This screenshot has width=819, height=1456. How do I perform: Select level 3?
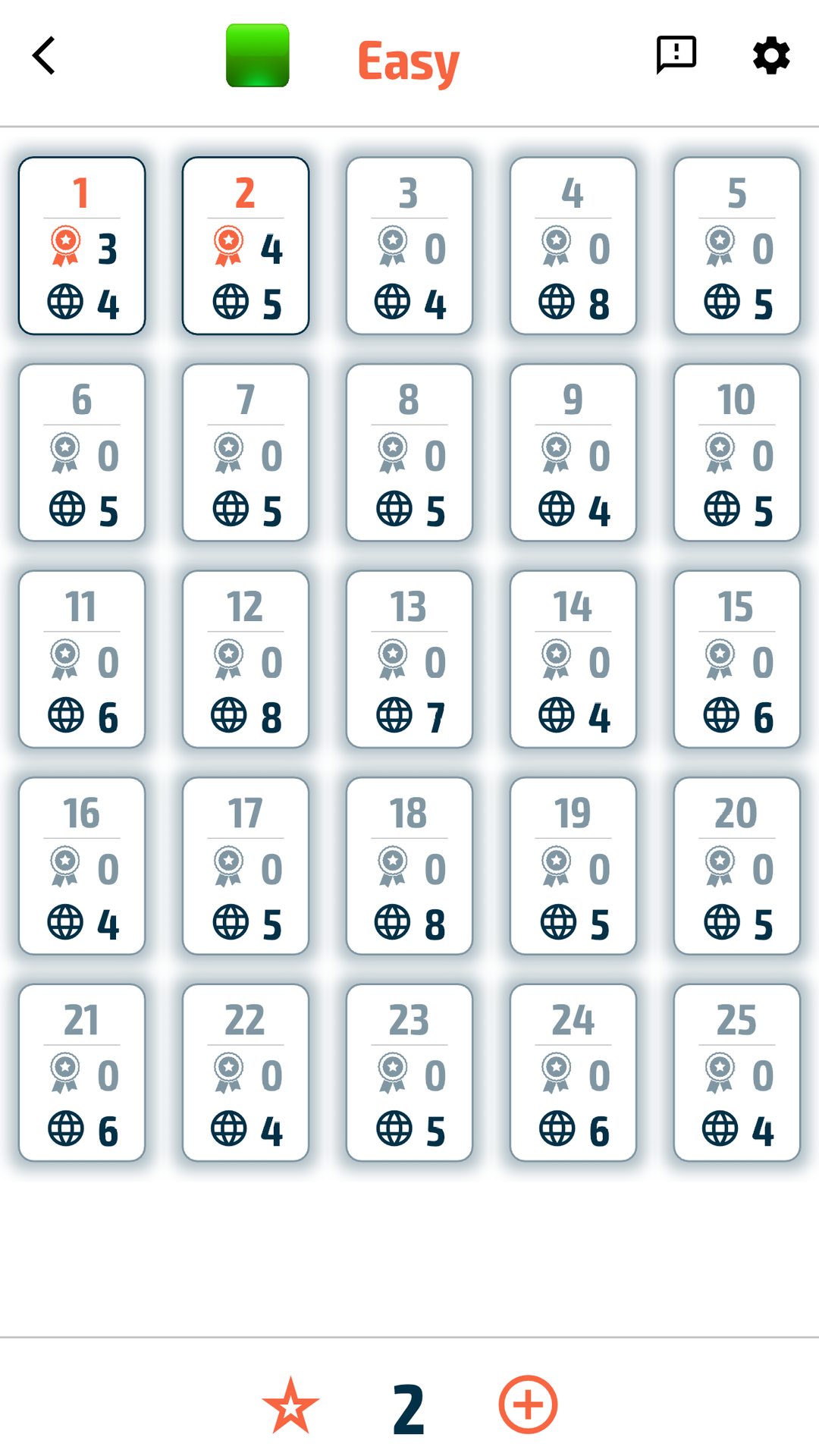coord(409,246)
